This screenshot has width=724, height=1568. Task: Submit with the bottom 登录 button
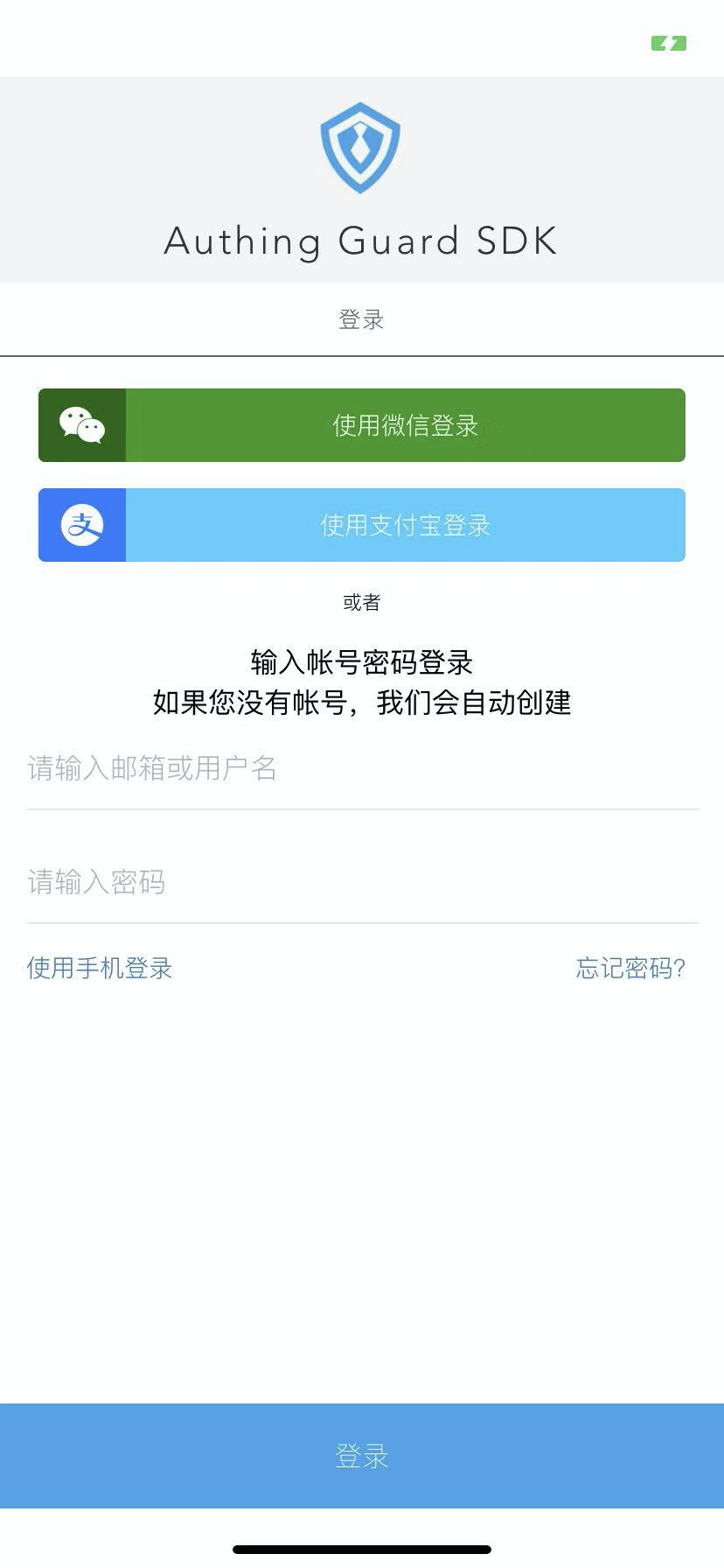tap(362, 1456)
